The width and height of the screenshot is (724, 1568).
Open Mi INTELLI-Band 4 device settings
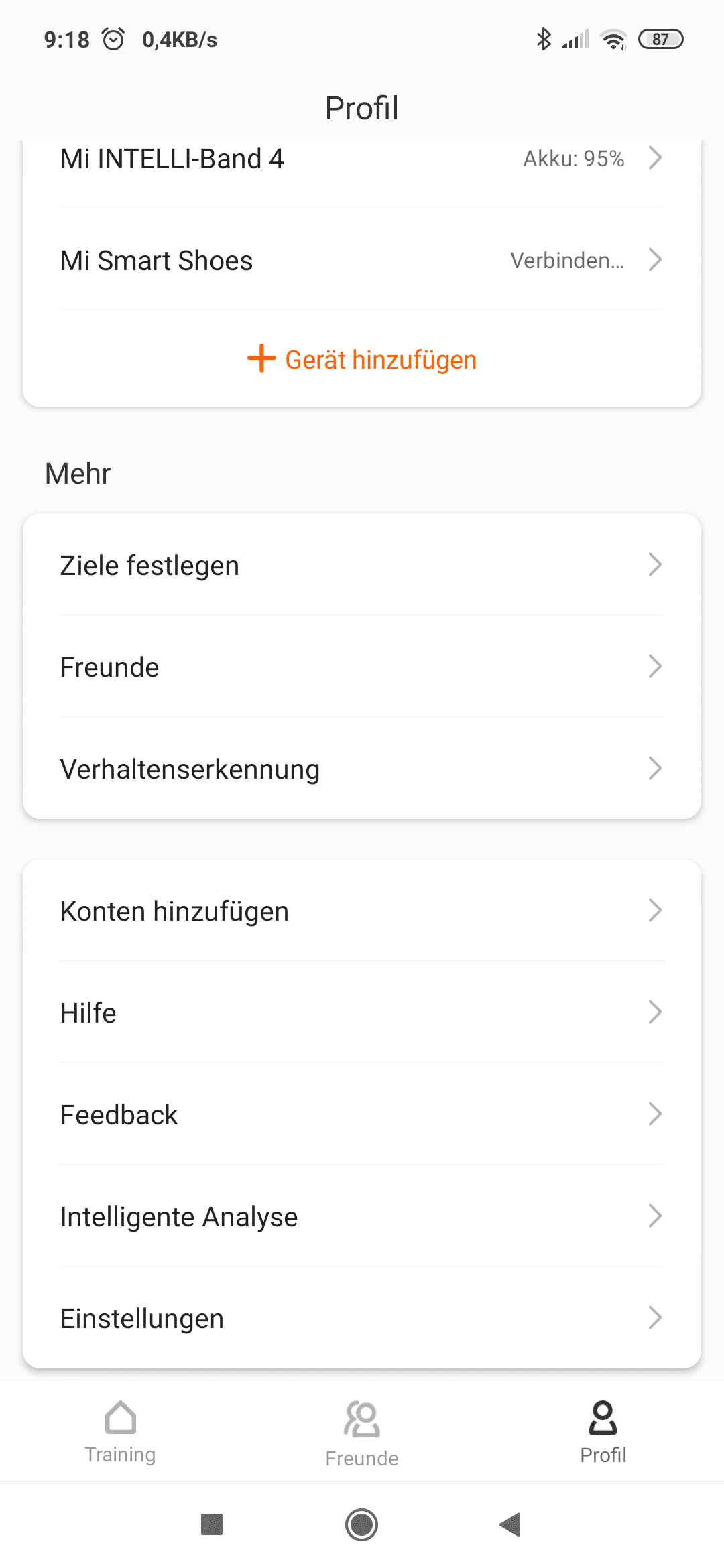pyautogui.click(x=362, y=159)
